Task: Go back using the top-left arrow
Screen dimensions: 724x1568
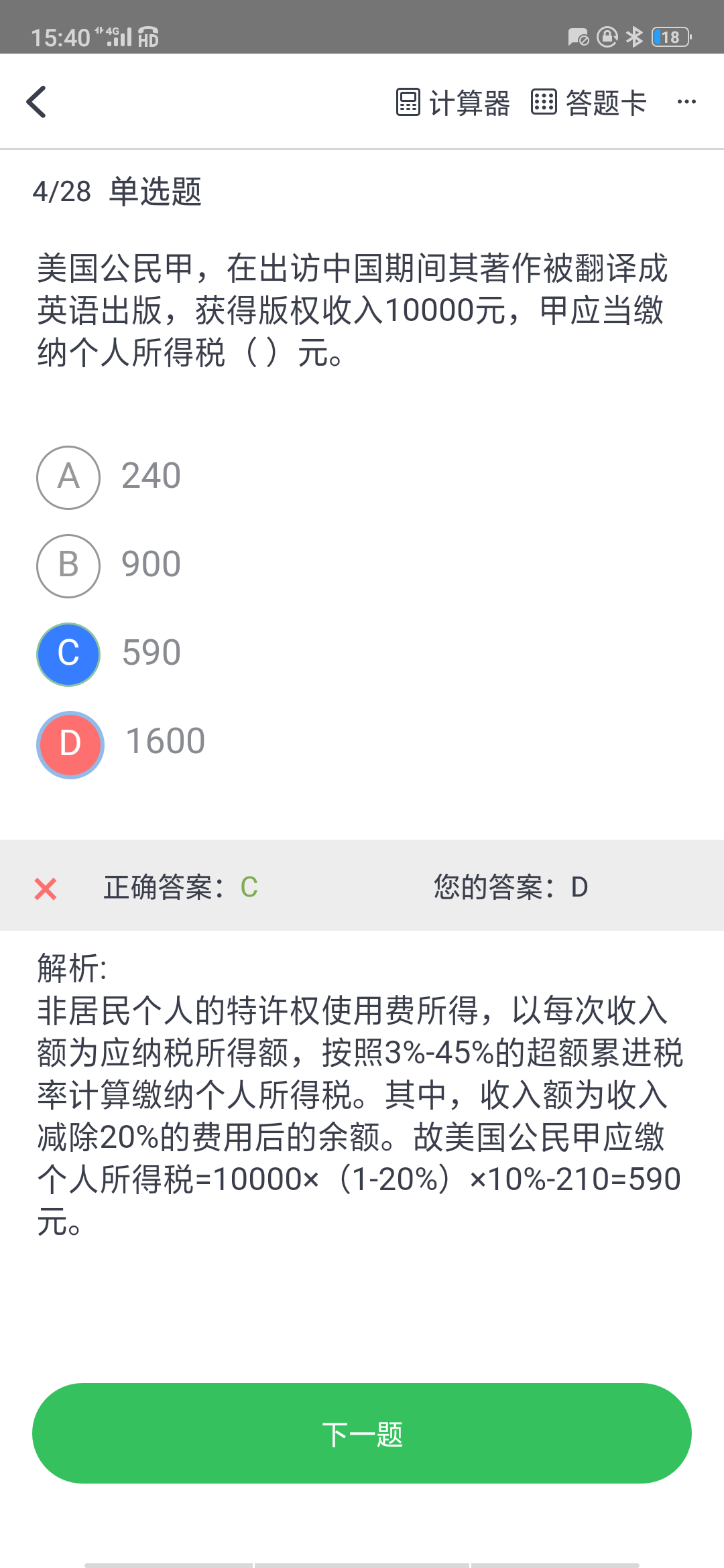Action: coord(36,102)
